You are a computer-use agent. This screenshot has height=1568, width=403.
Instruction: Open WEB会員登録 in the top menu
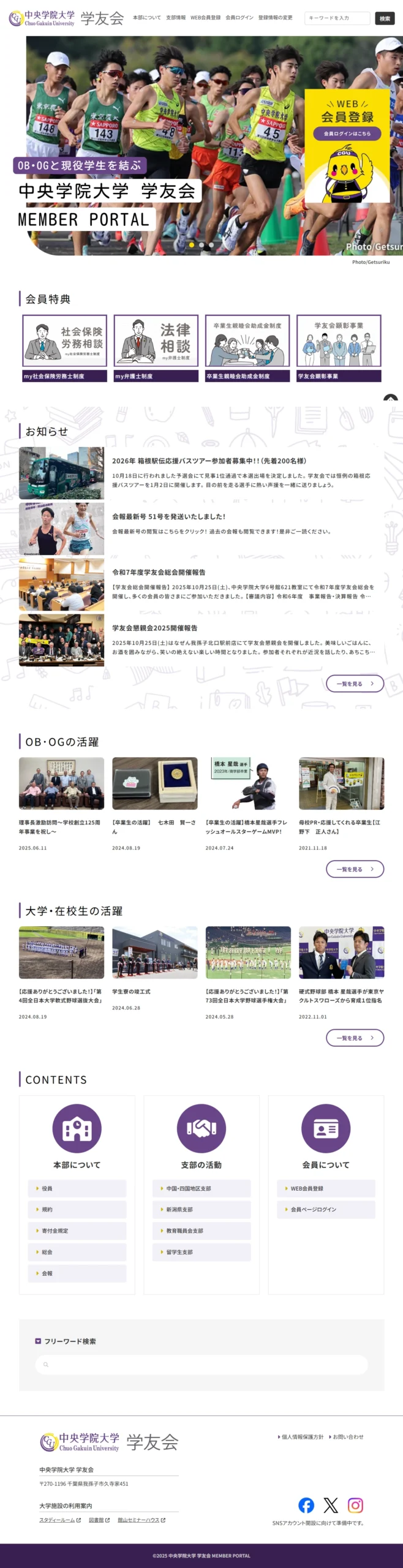coord(205,18)
